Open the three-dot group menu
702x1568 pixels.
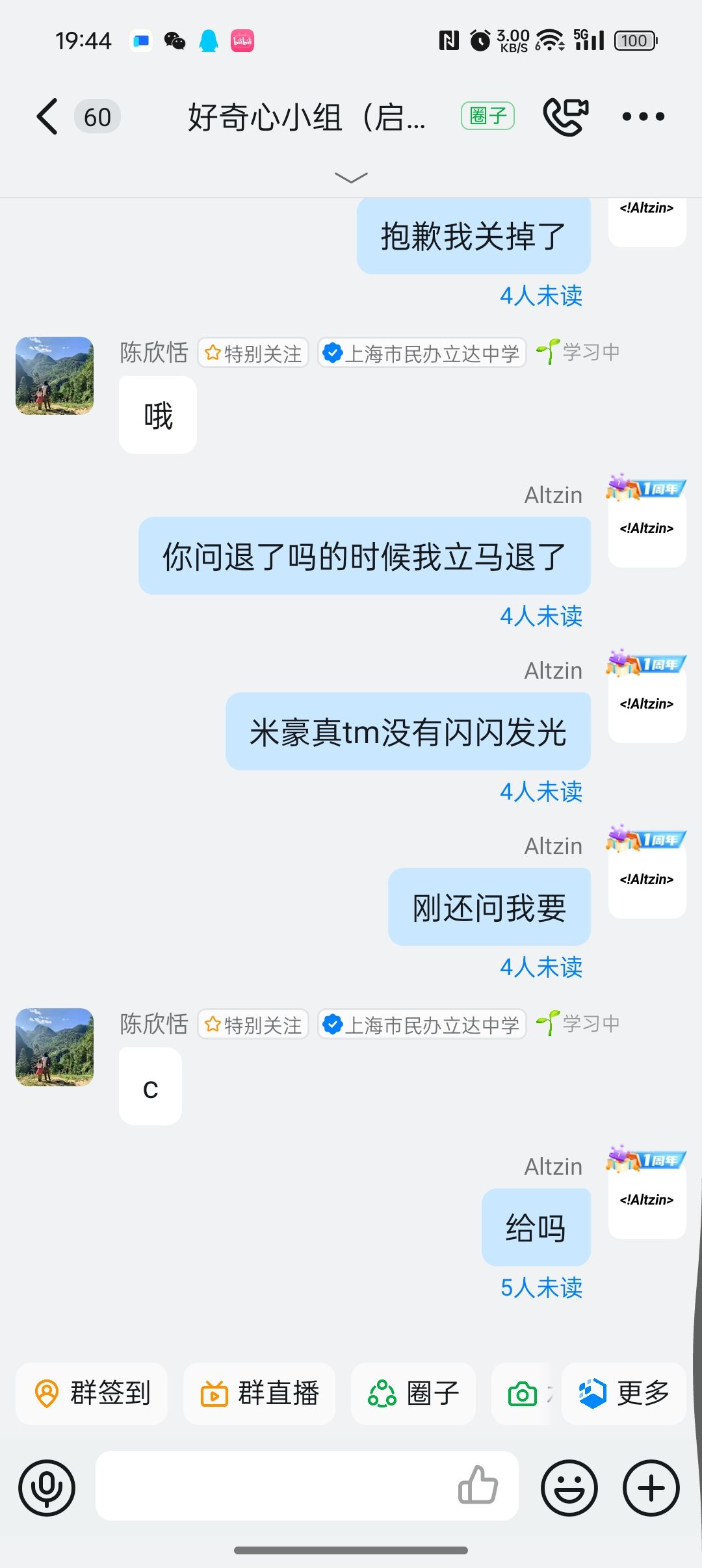coord(643,117)
